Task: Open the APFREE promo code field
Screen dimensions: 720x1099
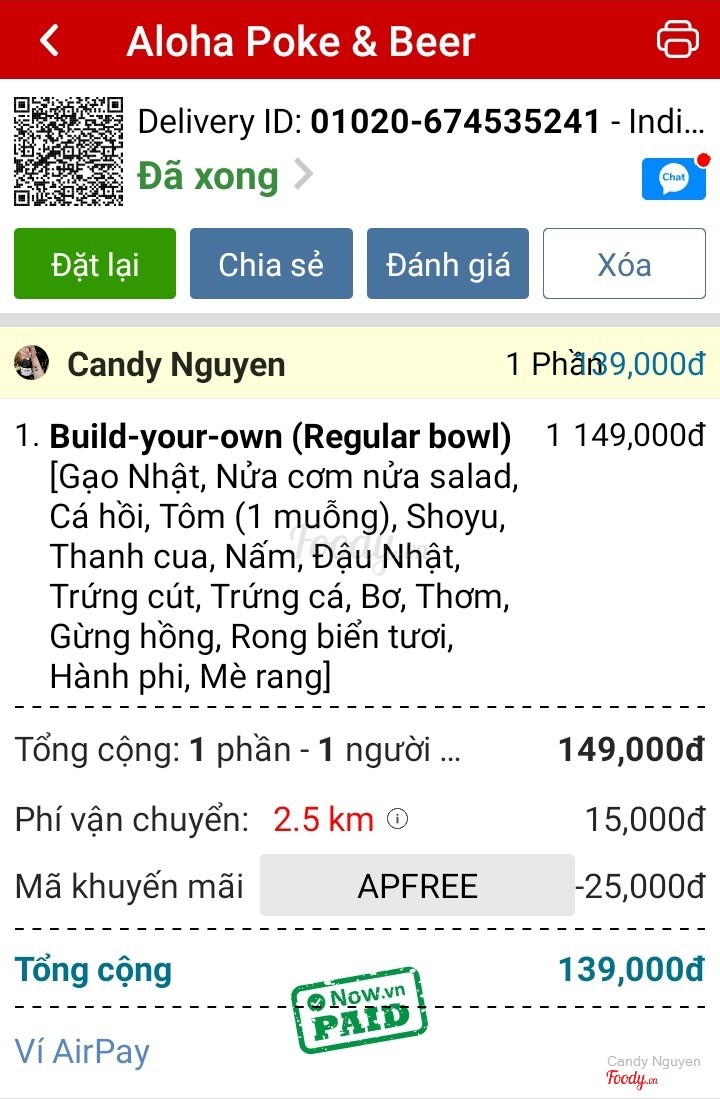Action: 417,886
